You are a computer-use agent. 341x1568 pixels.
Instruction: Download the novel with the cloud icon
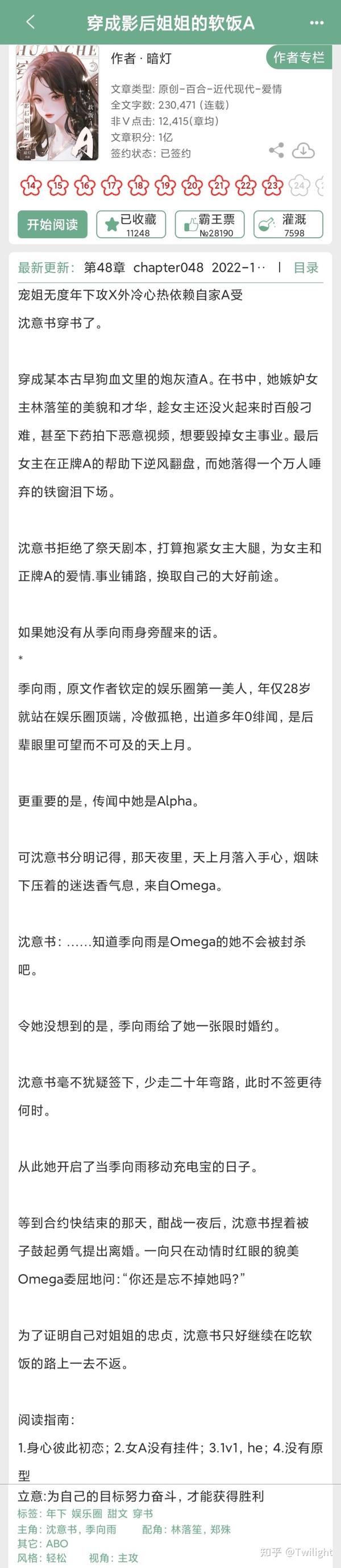pyautogui.click(x=303, y=150)
